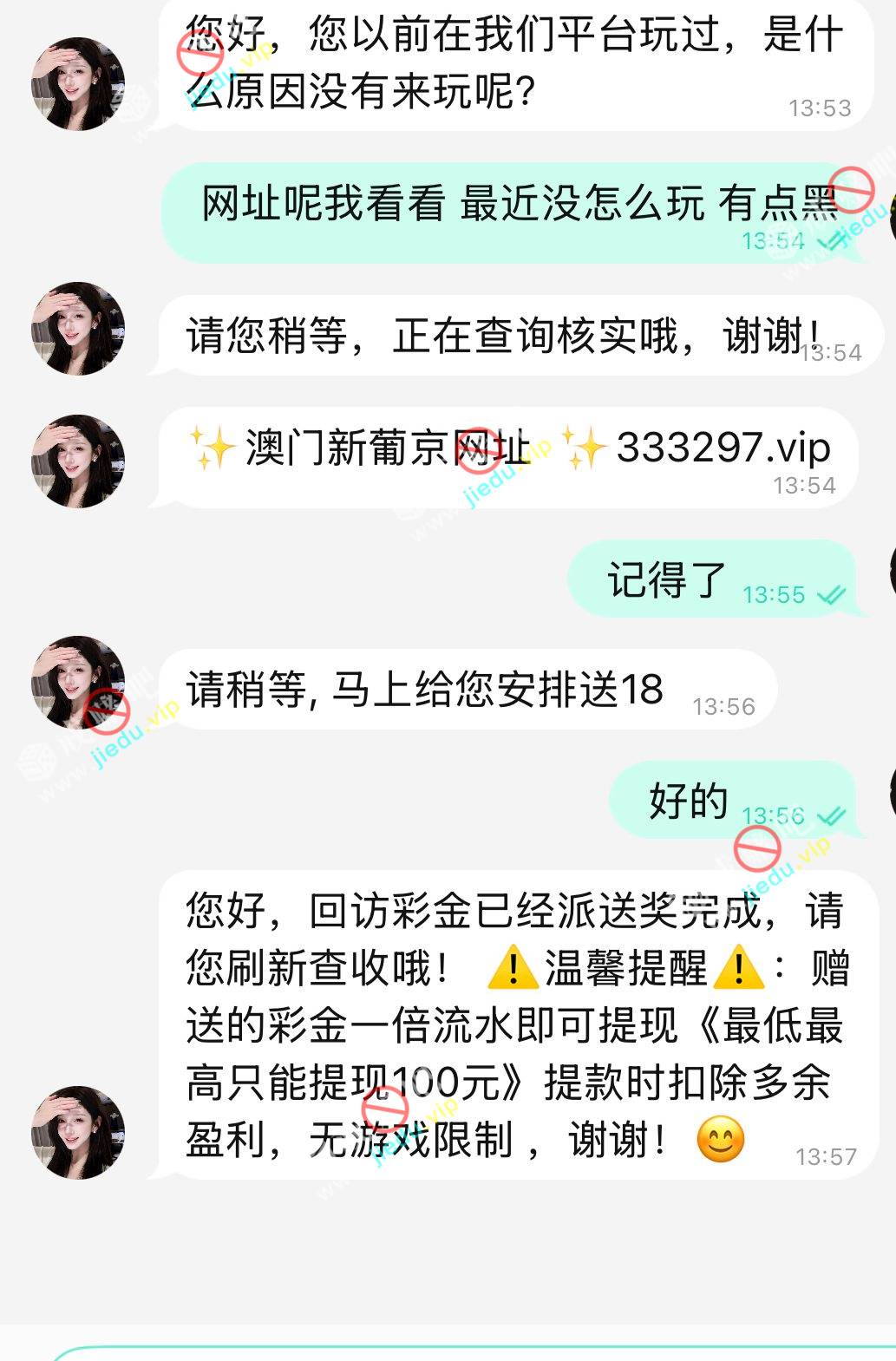Open avatar next to 马上给您安排送18 message

point(78,683)
